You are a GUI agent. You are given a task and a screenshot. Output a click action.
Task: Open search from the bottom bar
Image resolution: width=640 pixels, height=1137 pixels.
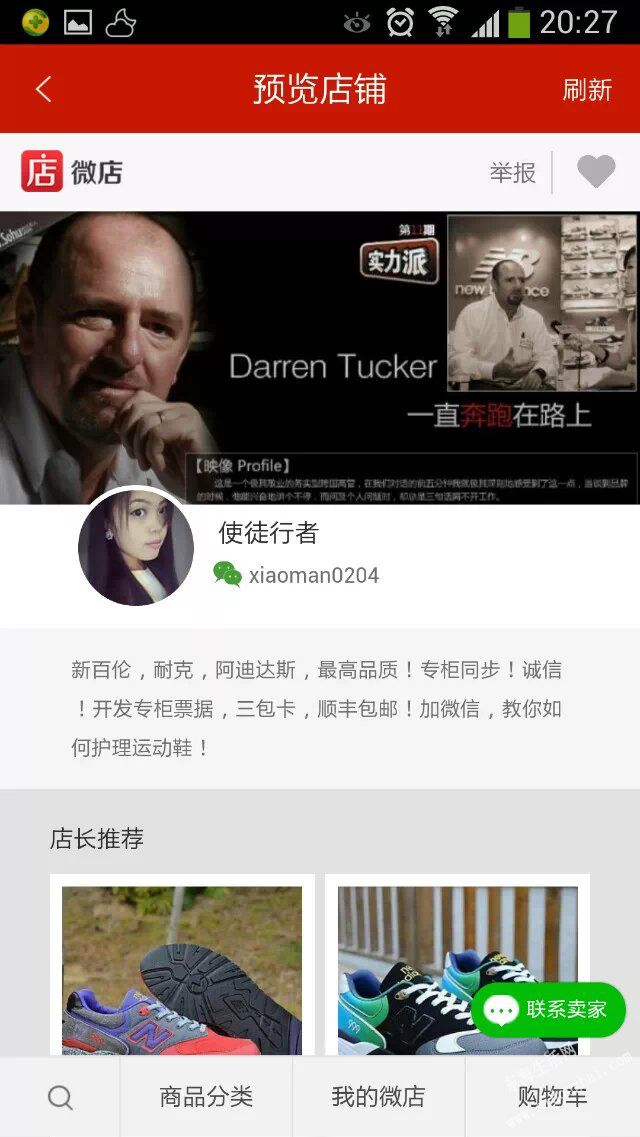point(60,1098)
